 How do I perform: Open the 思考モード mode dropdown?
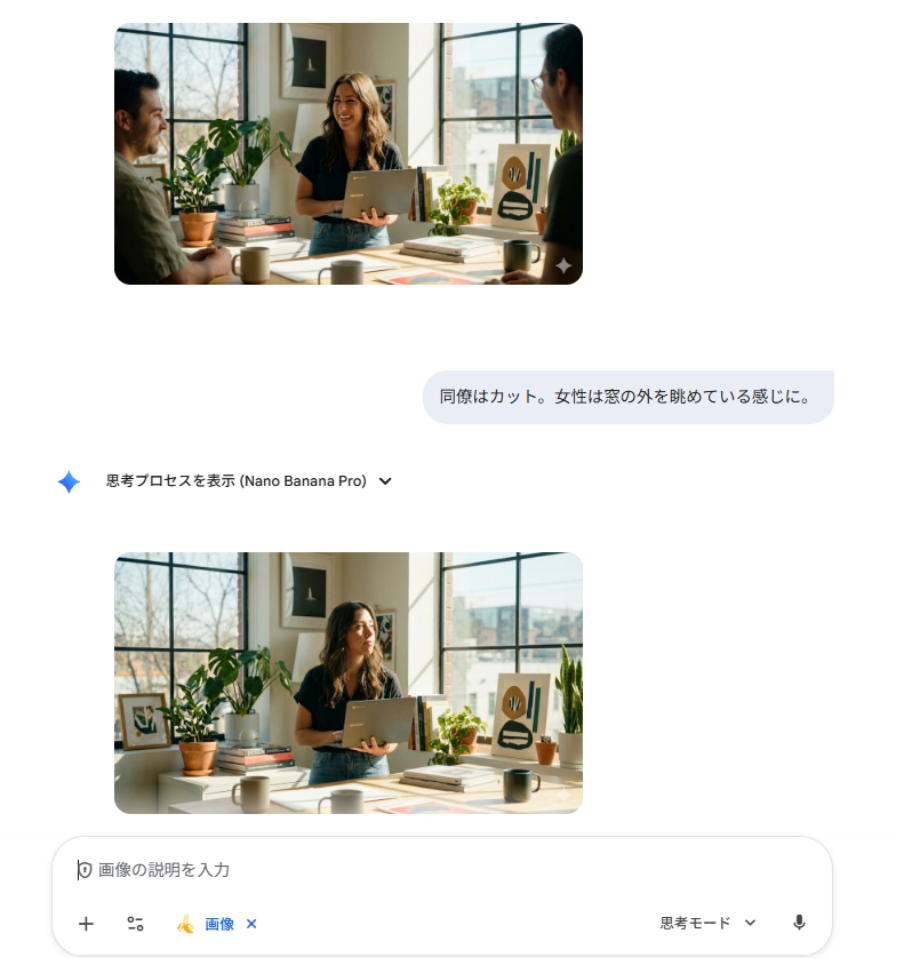(x=707, y=923)
